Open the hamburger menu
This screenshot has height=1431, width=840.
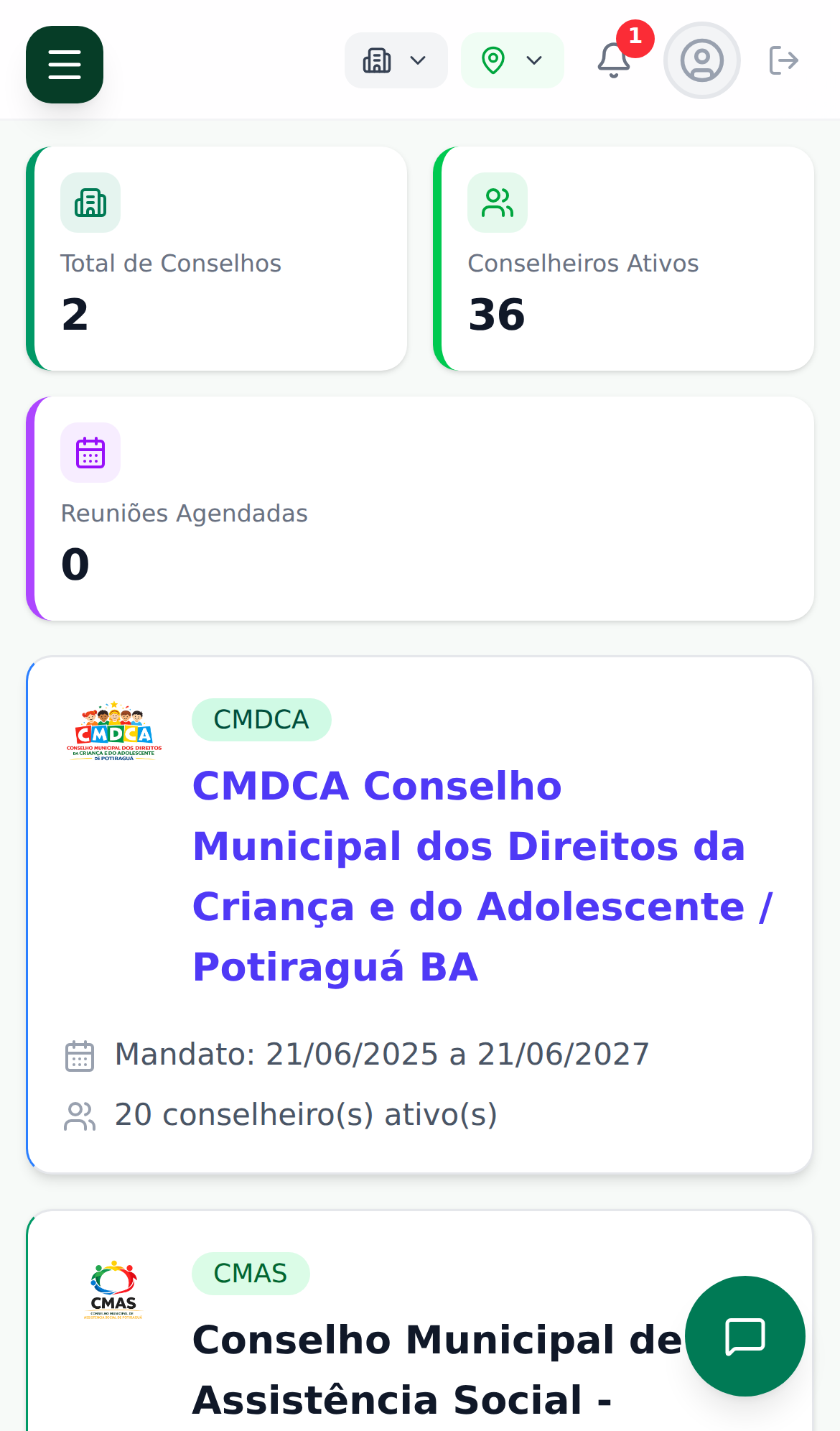click(x=65, y=65)
